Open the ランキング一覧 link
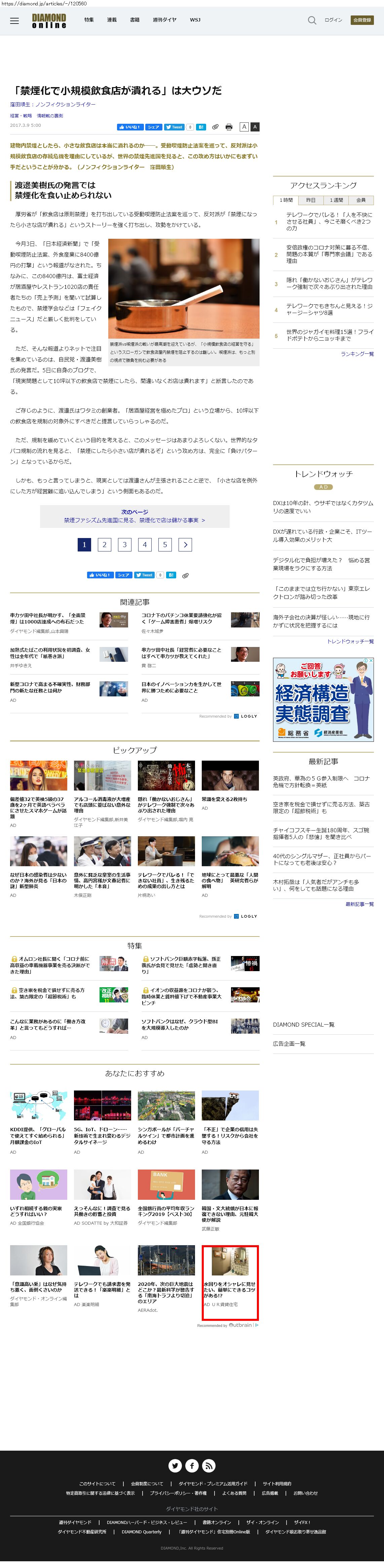The image size is (384, 1568). pyautogui.click(x=357, y=354)
